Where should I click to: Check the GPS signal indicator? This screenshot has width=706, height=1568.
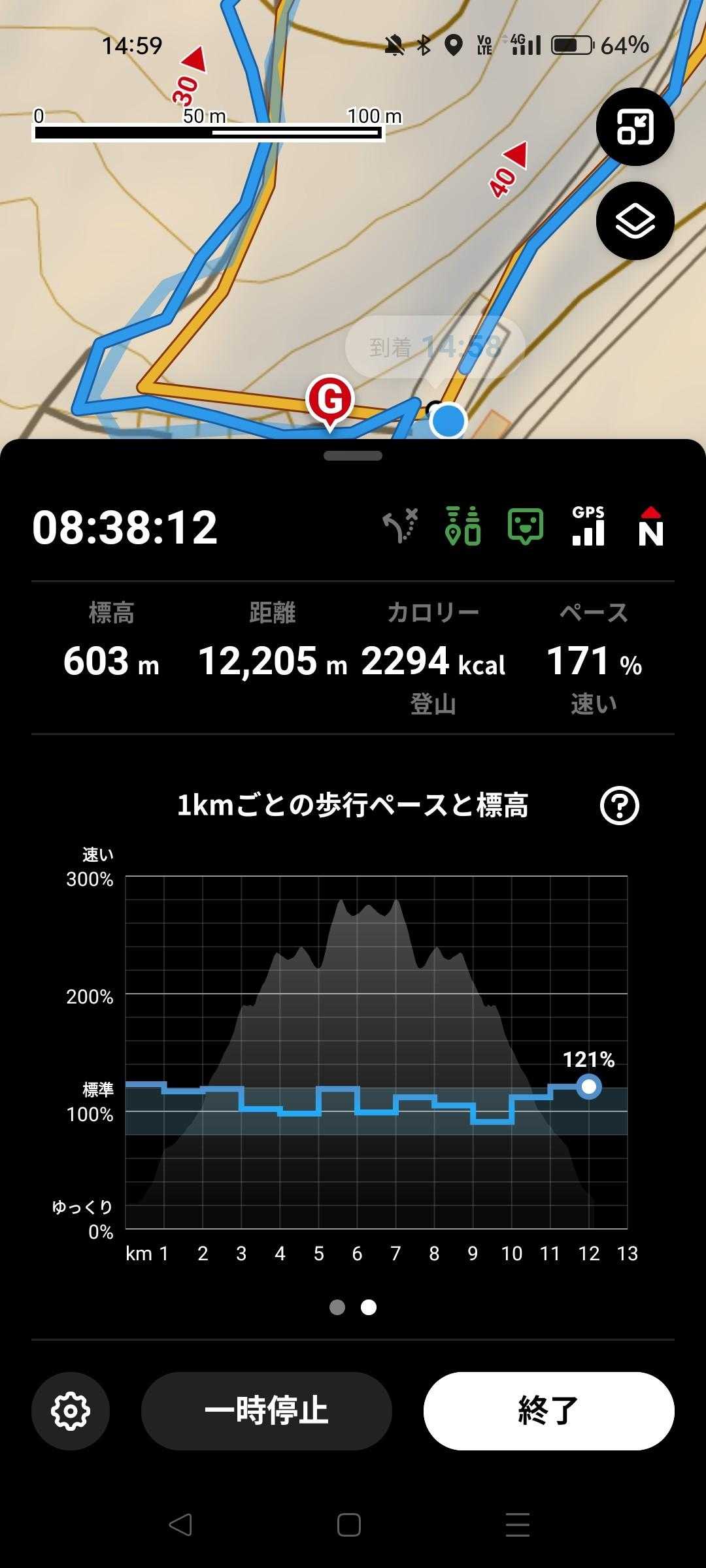588,526
